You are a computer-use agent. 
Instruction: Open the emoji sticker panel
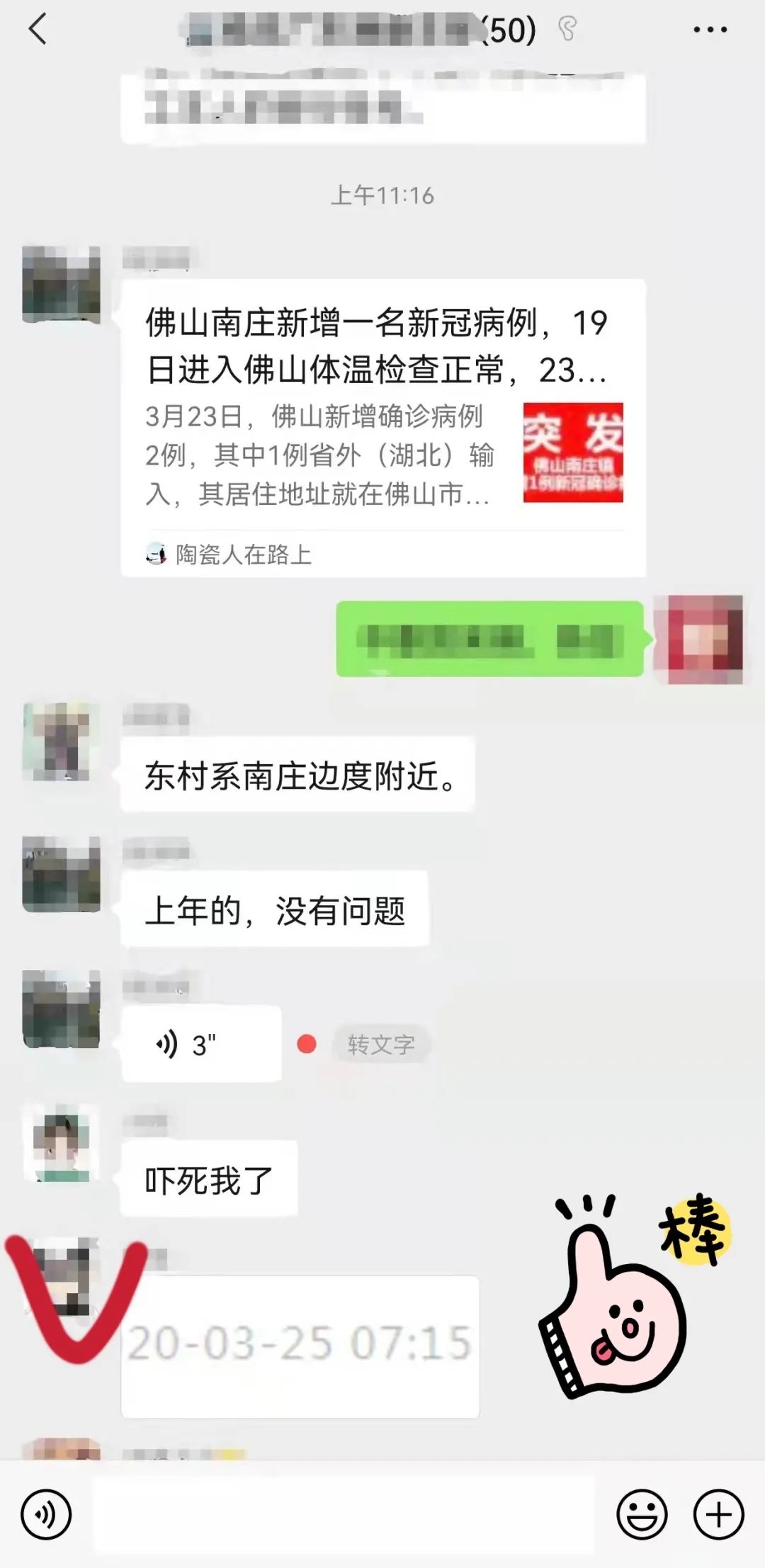(642, 1514)
